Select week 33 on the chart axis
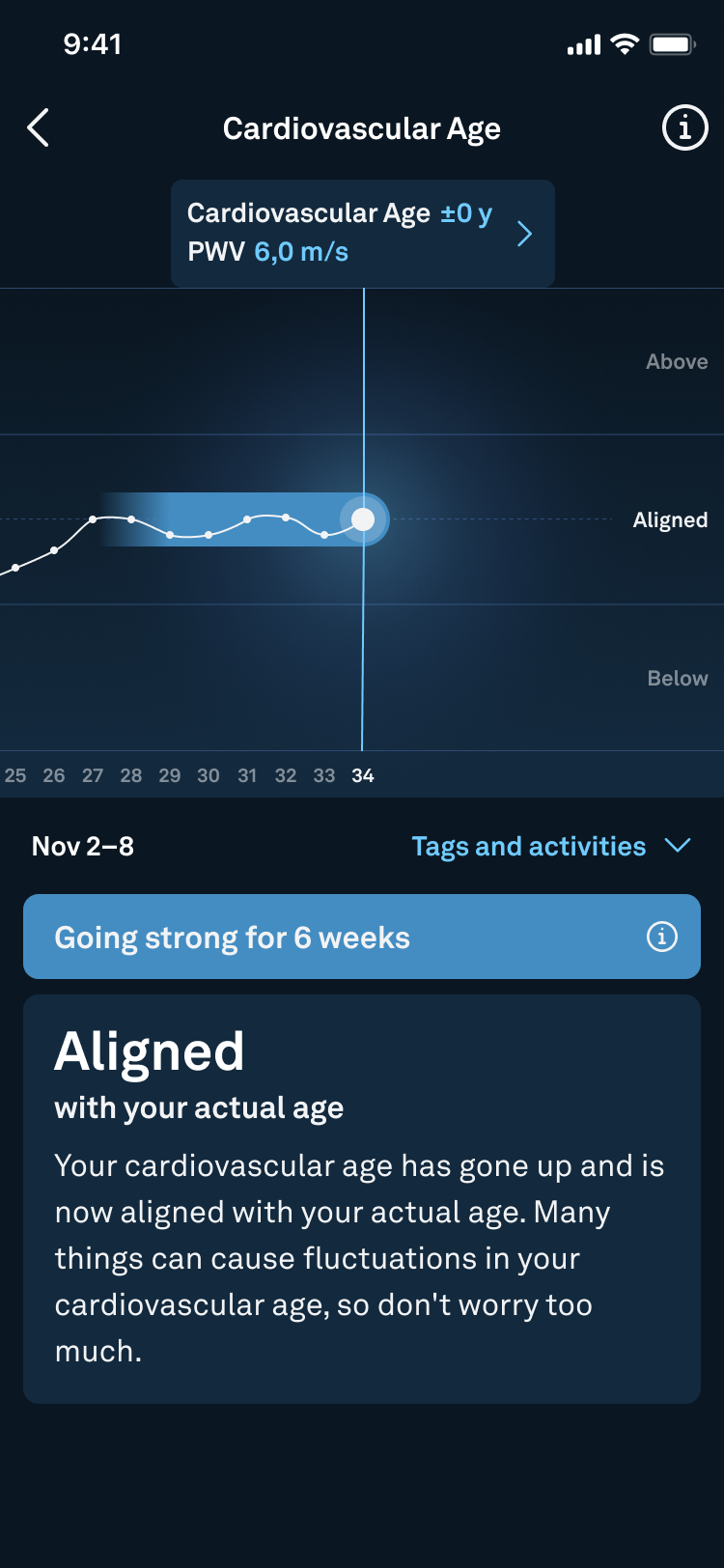This screenshot has height=1568, width=724. click(324, 775)
